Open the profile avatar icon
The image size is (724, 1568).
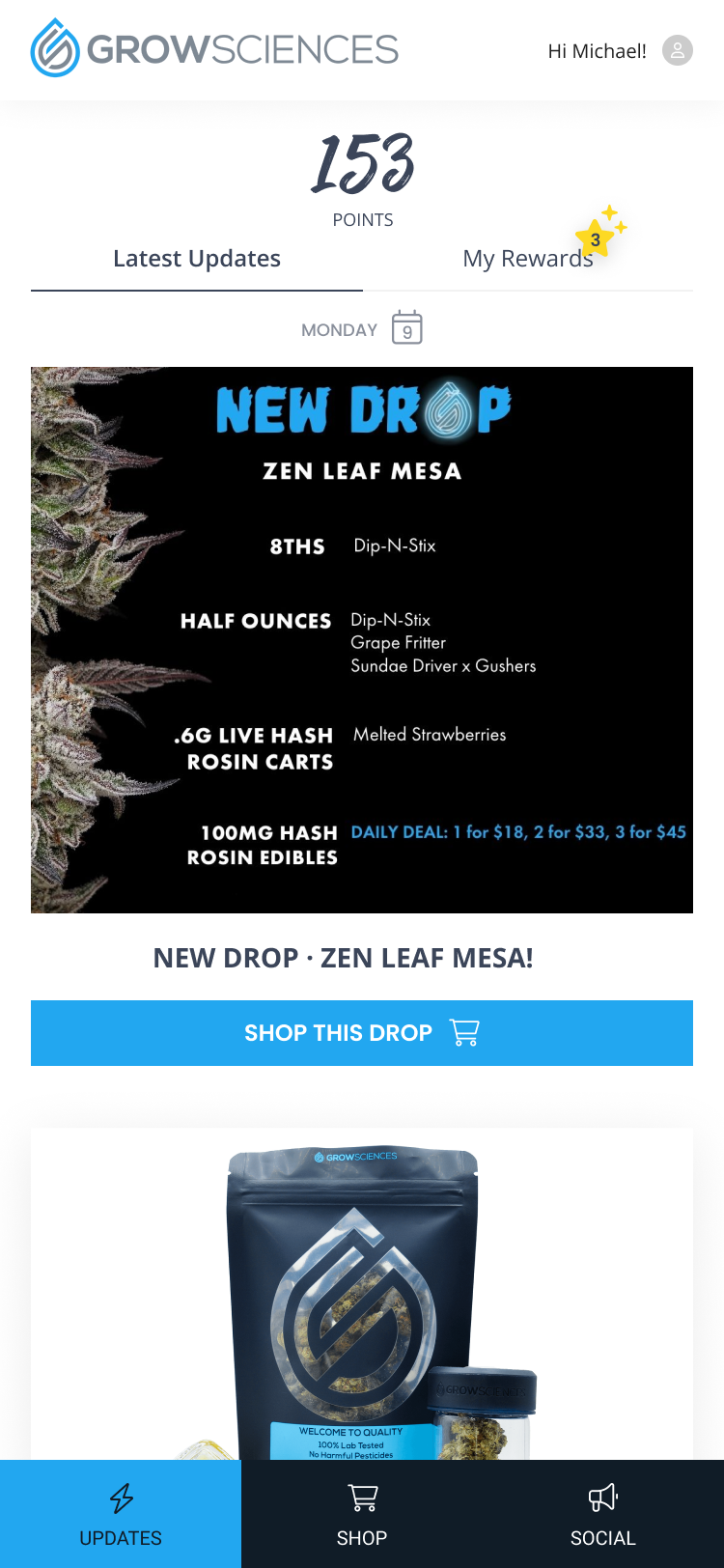(x=677, y=50)
